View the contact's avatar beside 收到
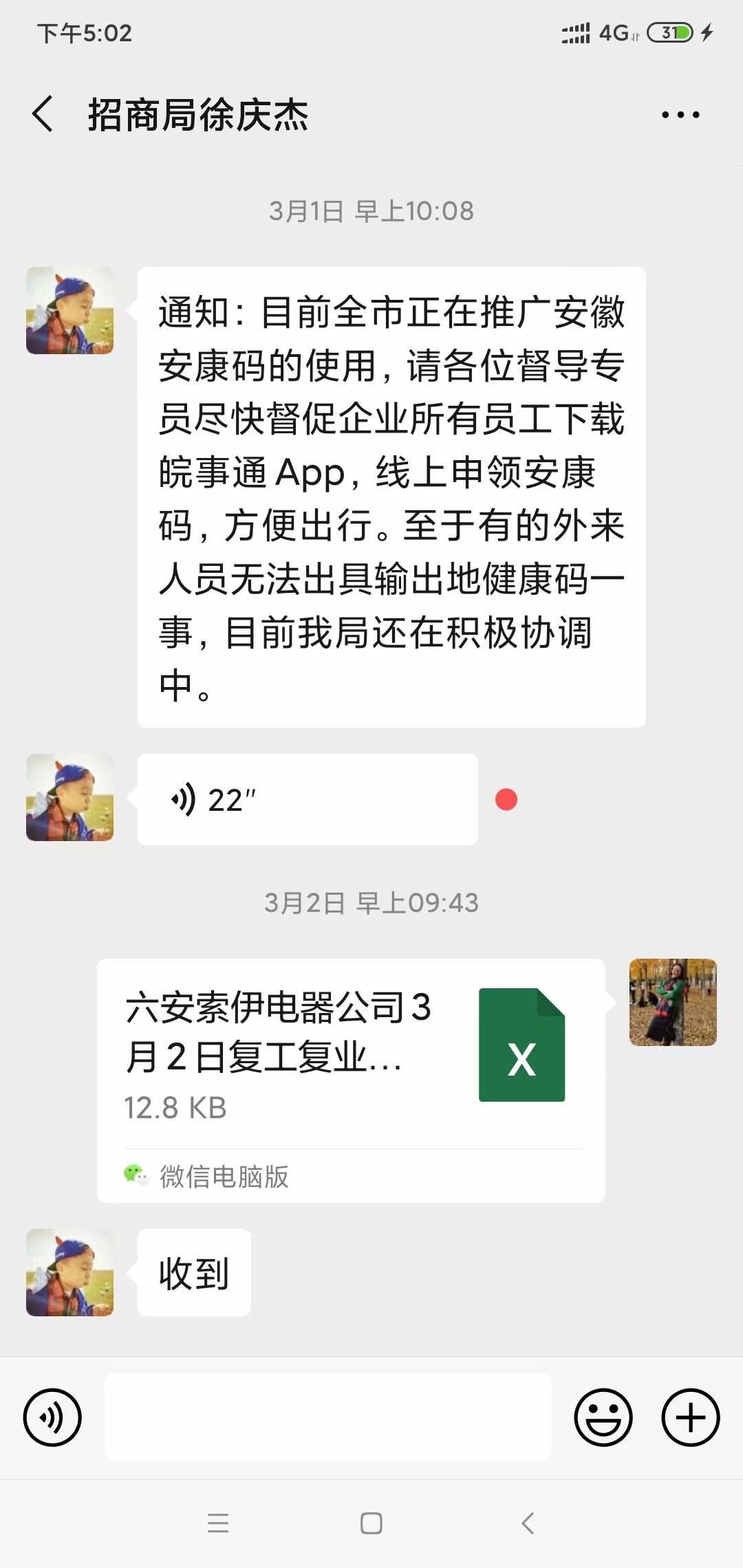Image resolution: width=743 pixels, height=1568 pixels. (69, 1272)
